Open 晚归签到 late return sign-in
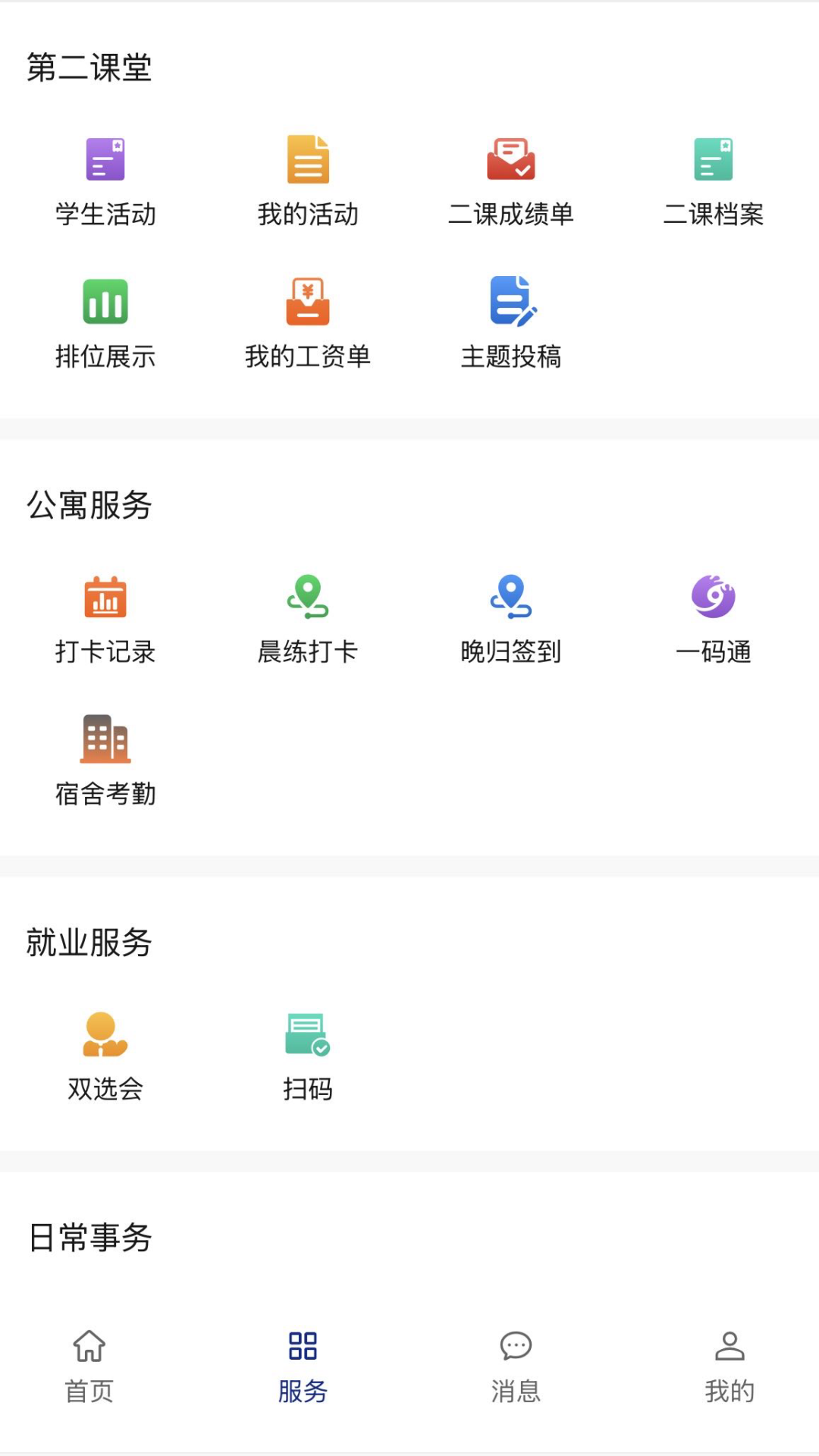Viewport: 819px width, 1456px height. [x=510, y=618]
